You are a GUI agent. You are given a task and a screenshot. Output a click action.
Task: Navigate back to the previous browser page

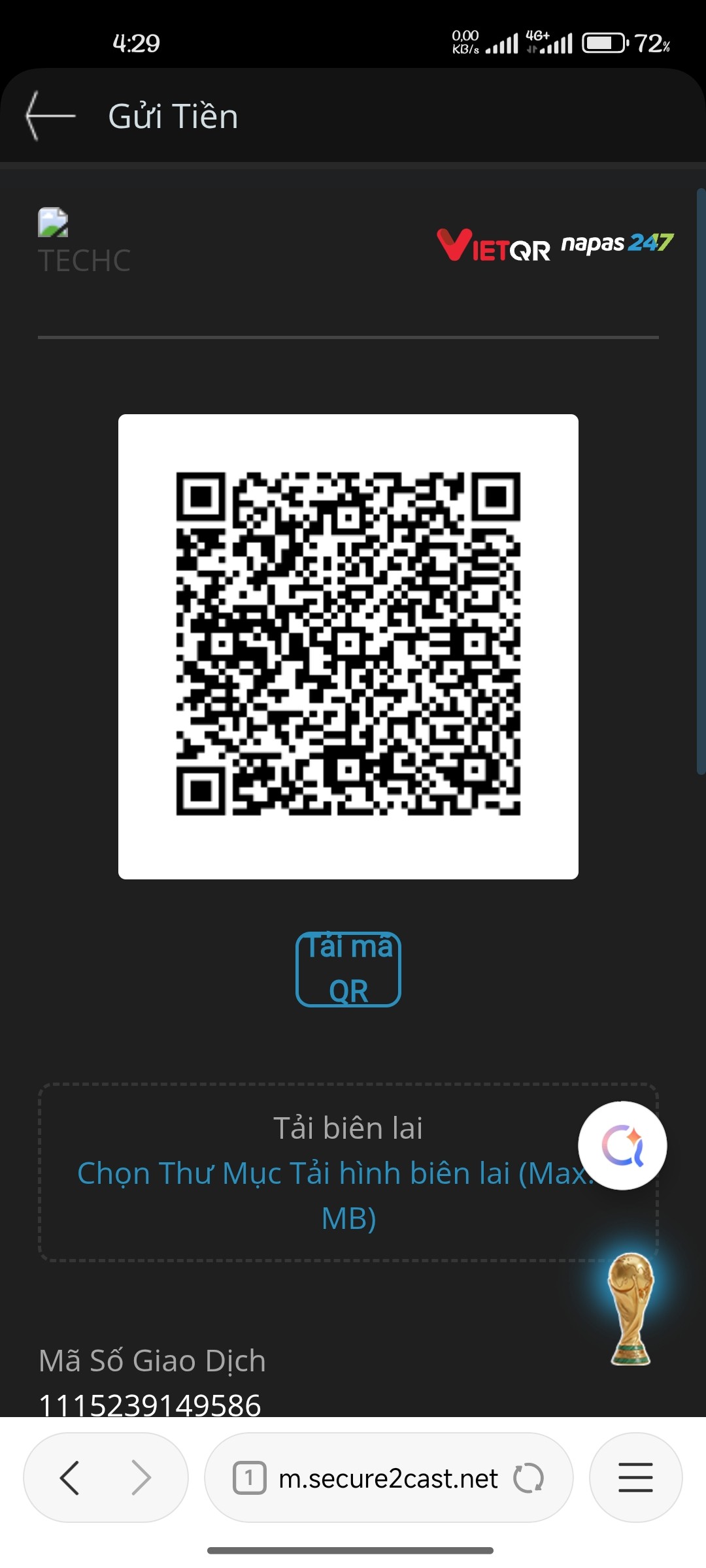(70, 1478)
